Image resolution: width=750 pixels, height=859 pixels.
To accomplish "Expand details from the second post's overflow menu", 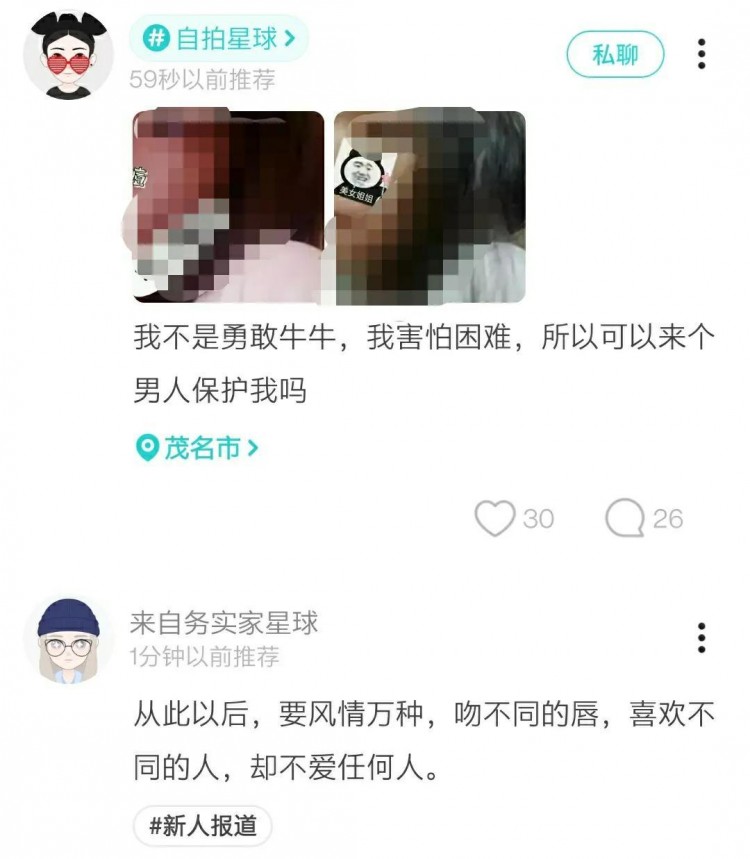I will pos(703,638).
